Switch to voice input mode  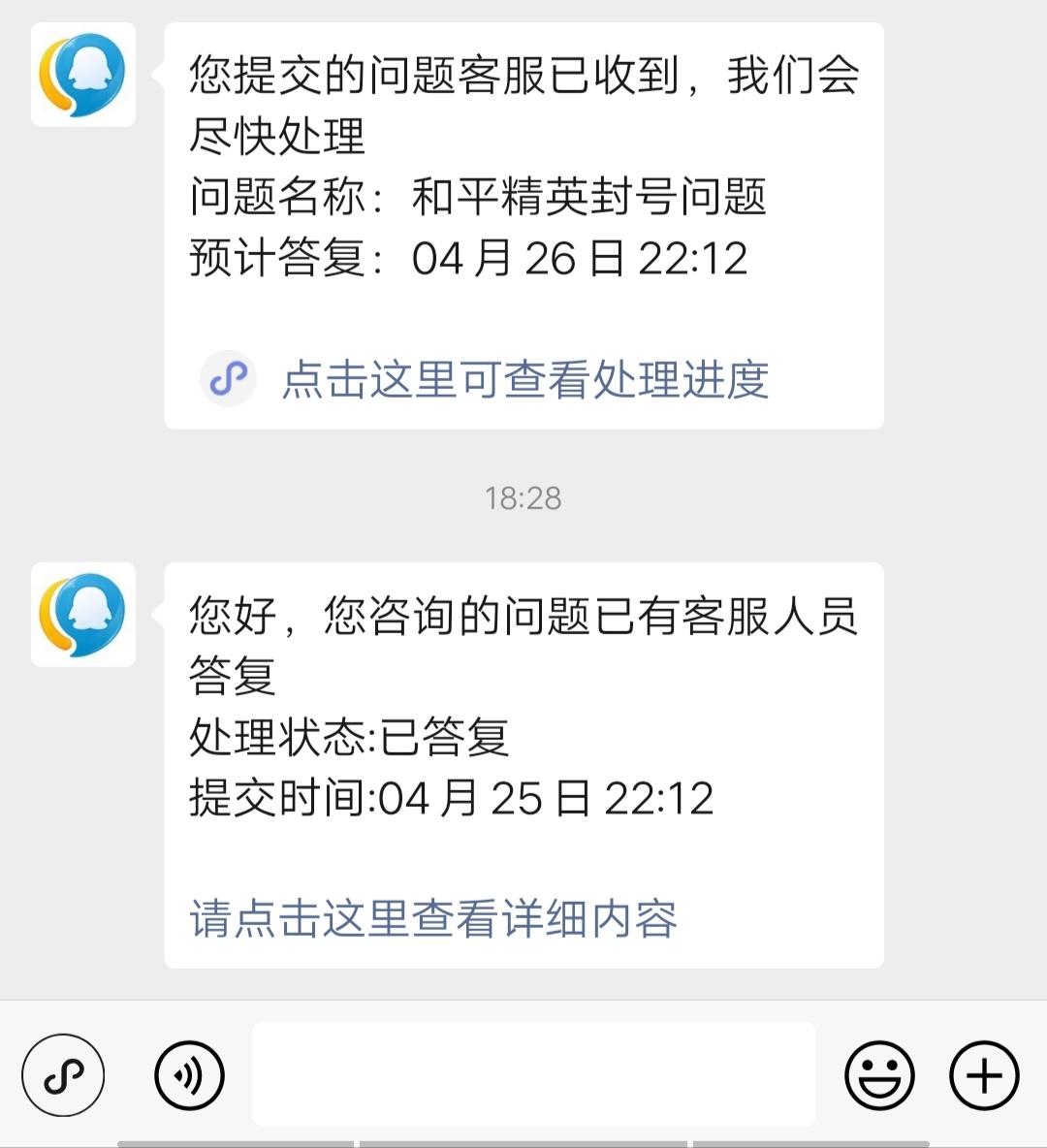click(190, 1075)
